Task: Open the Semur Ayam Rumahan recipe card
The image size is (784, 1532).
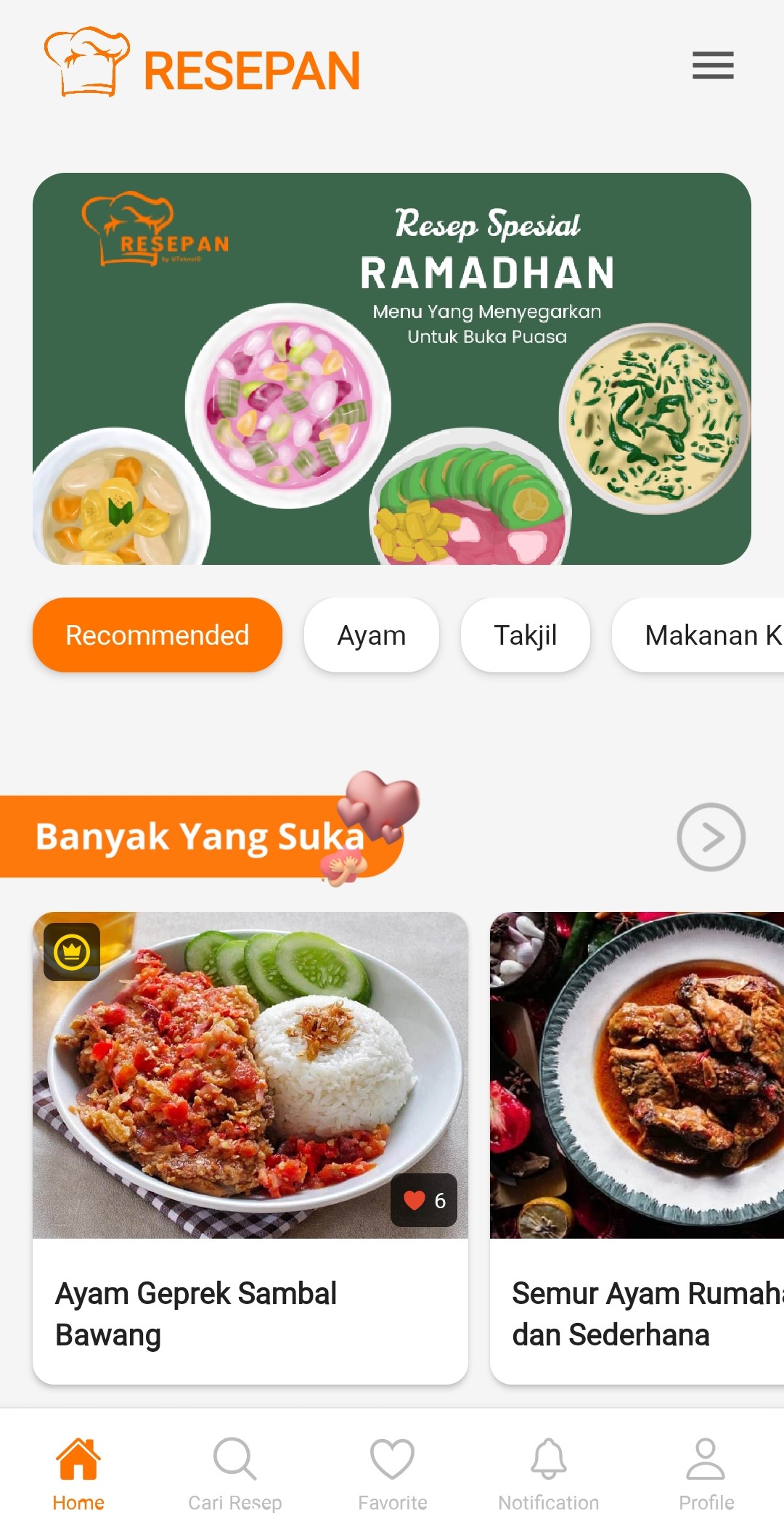Action: tap(637, 1147)
